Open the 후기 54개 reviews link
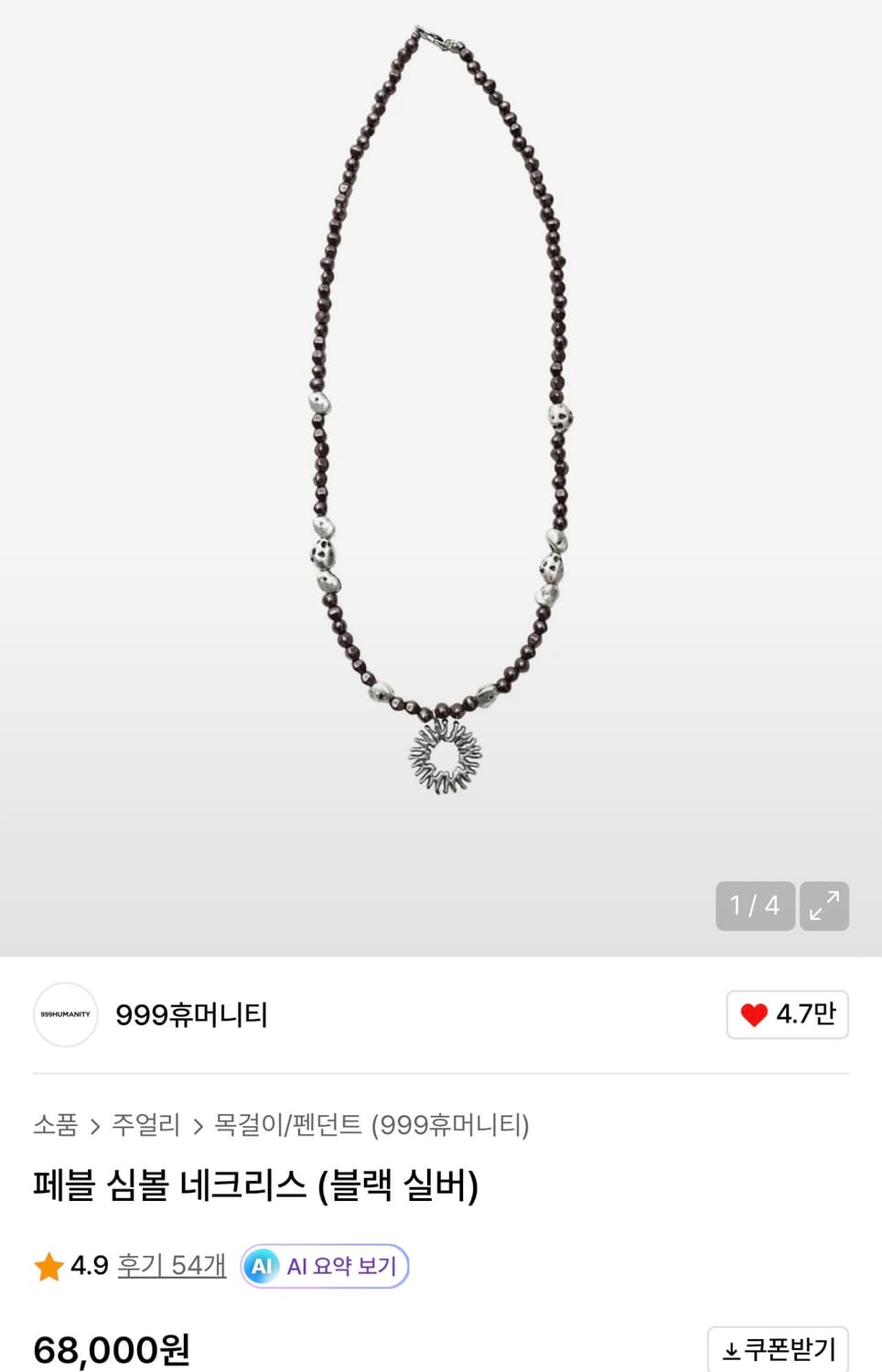Viewport: 882px width, 1372px height. [169, 1266]
